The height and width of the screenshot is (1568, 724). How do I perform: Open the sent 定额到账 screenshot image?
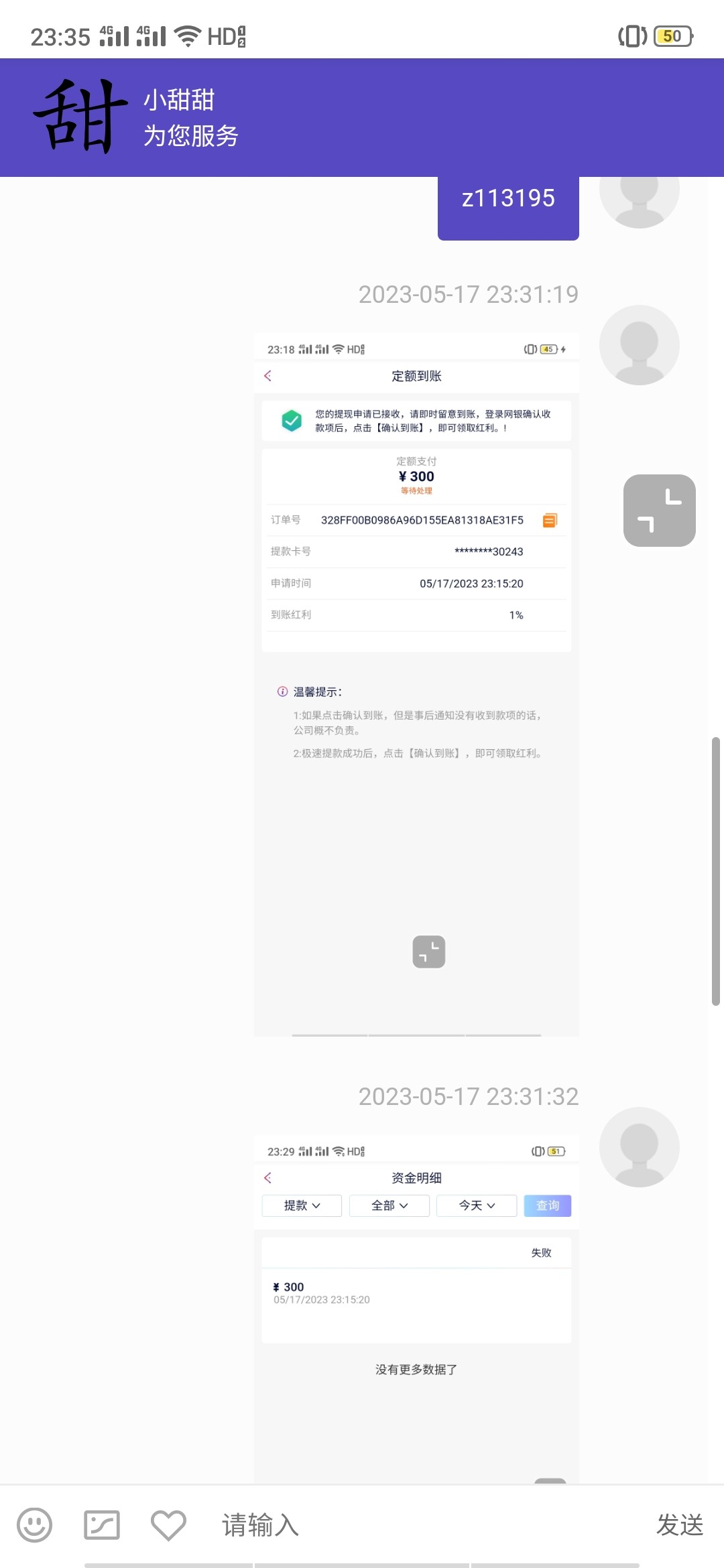pyautogui.click(x=416, y=683)
